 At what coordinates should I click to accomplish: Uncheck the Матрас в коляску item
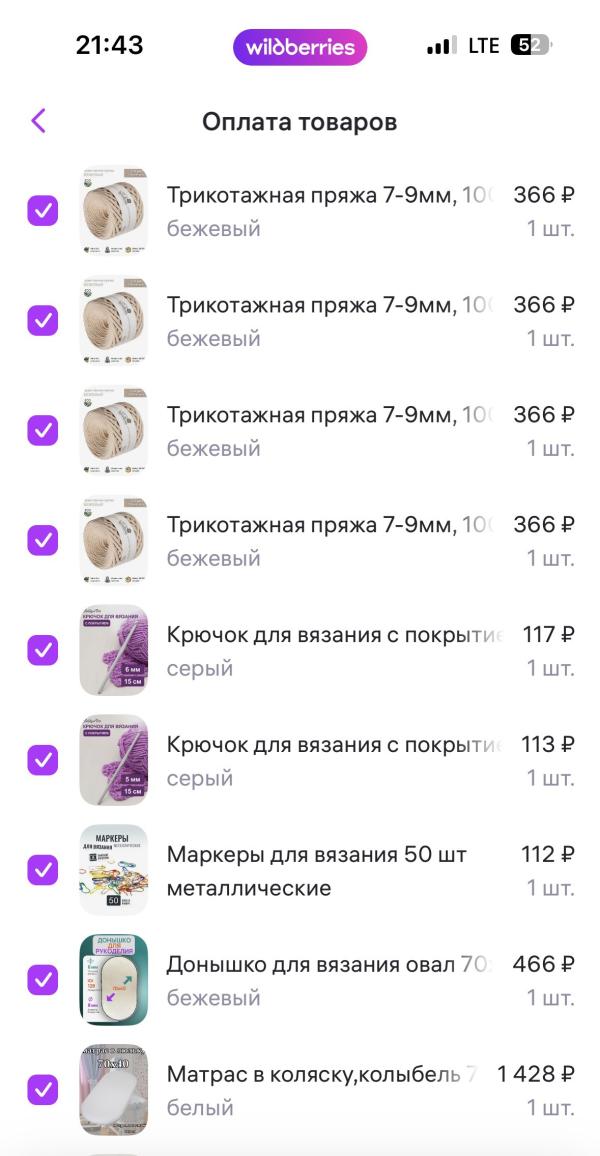[x=42, y=1090]
